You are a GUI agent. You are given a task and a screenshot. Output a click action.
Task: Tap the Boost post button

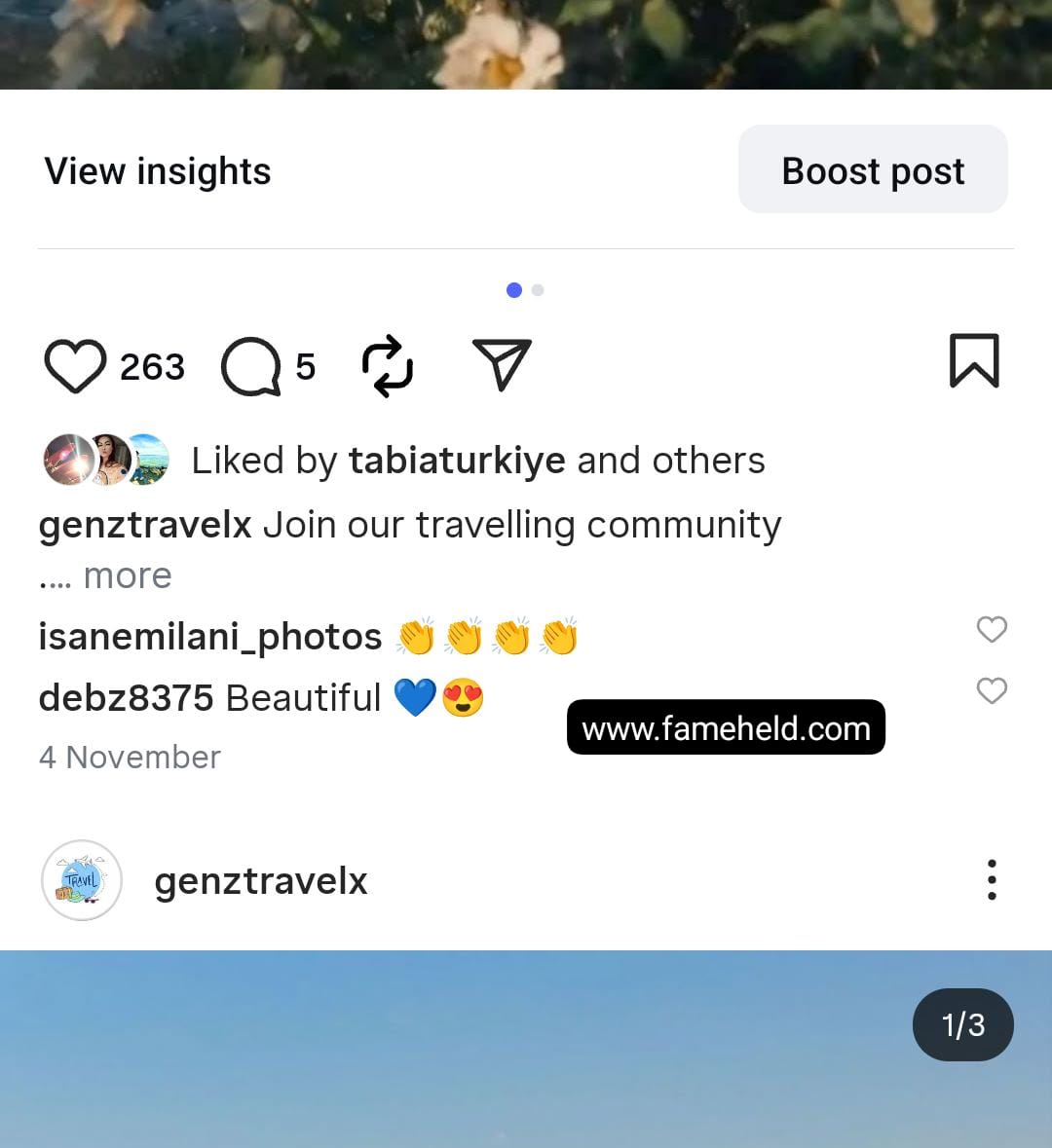(873, 169)
